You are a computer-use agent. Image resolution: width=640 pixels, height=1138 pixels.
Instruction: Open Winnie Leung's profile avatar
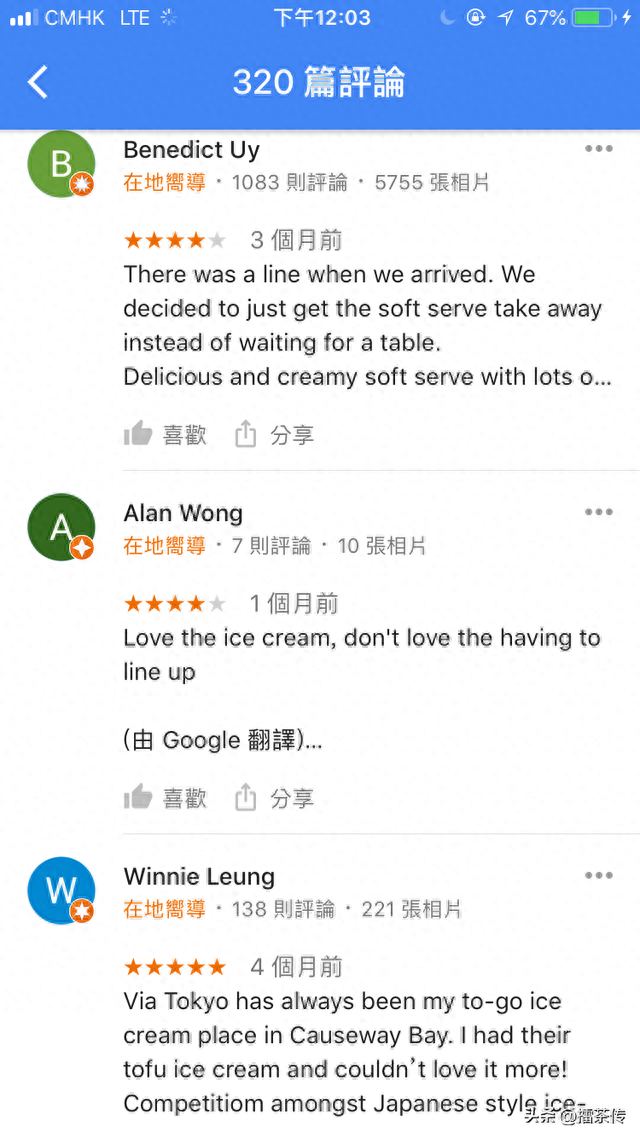[62, 891]
